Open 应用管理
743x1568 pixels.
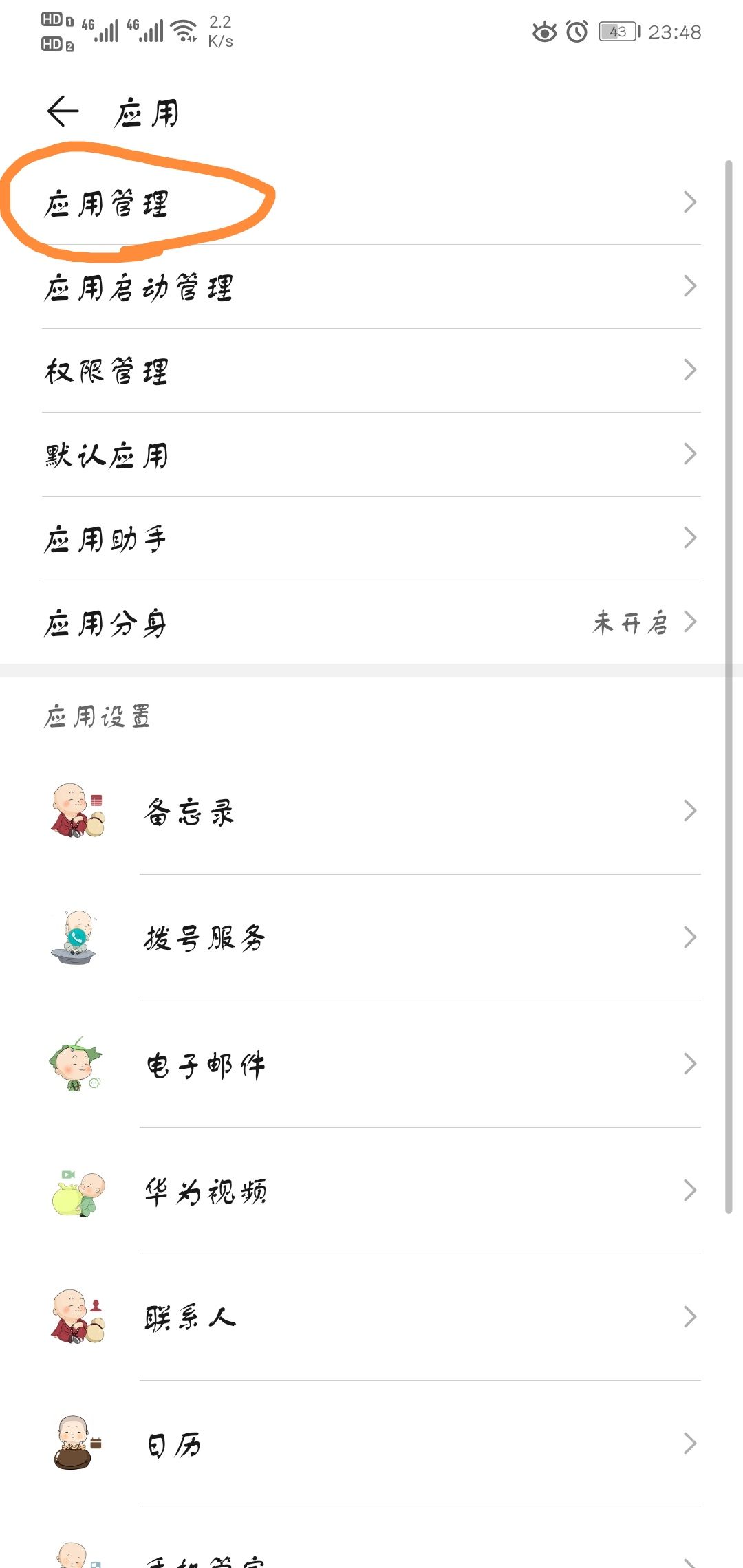371,203
